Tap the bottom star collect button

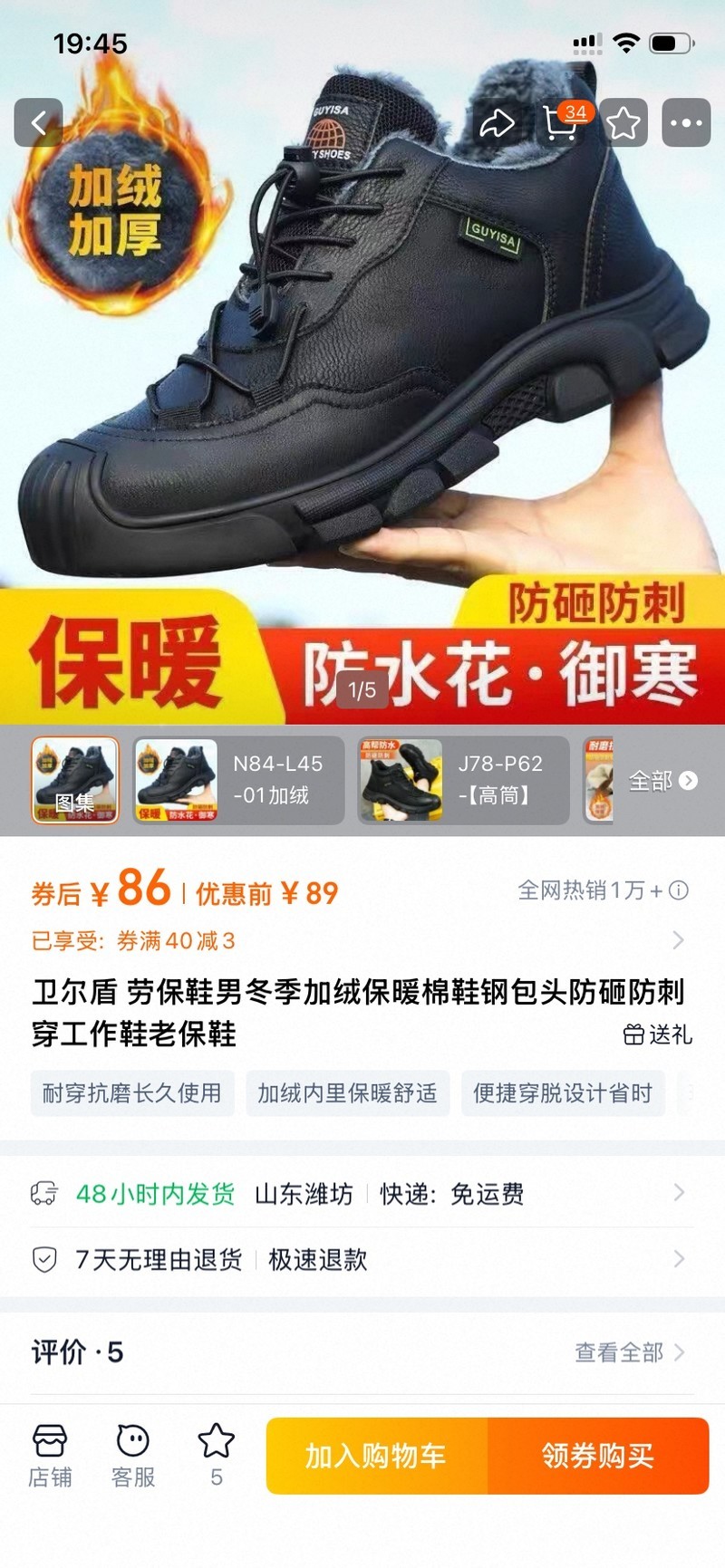point(216,1456)
